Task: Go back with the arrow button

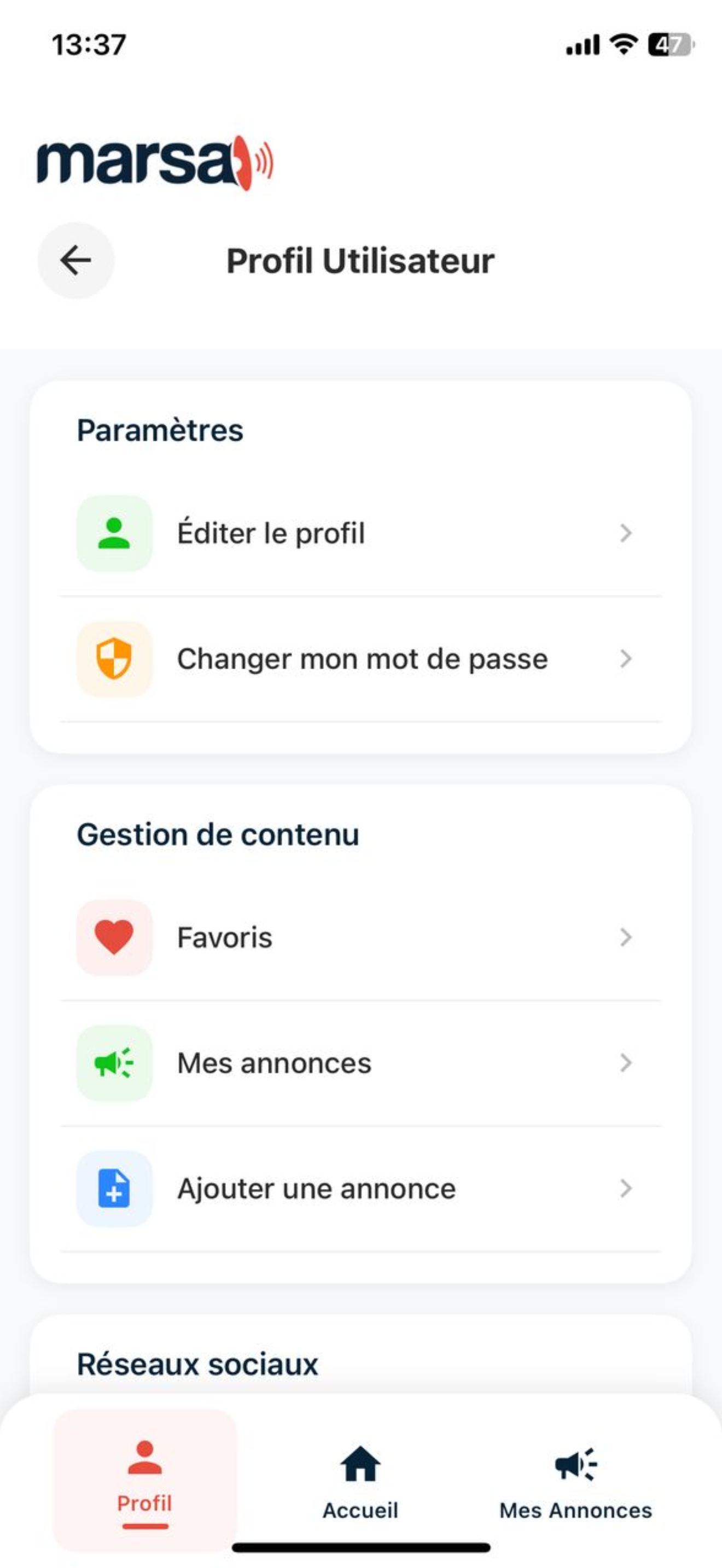Action: pos(76,261)
